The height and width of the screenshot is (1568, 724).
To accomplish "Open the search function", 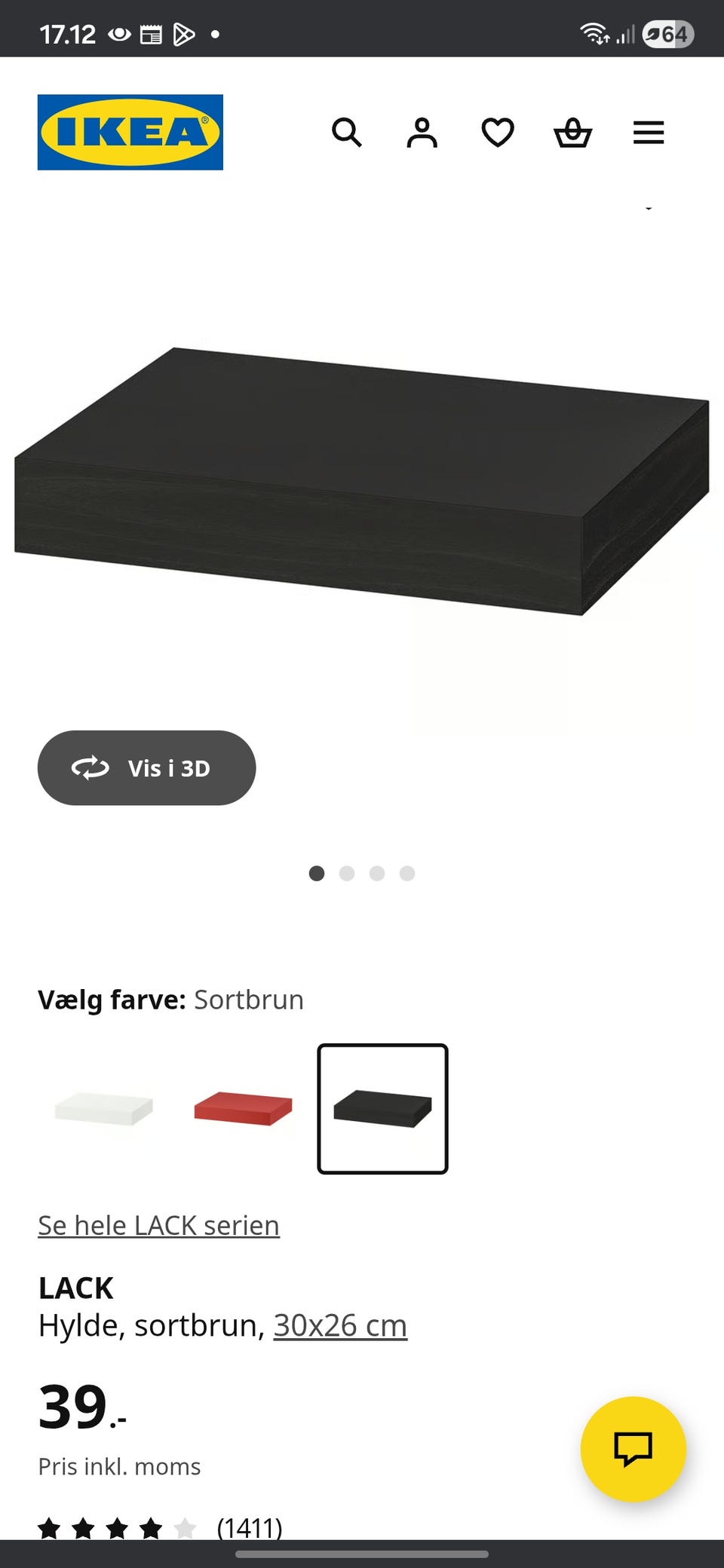I will tap(348, 133).
